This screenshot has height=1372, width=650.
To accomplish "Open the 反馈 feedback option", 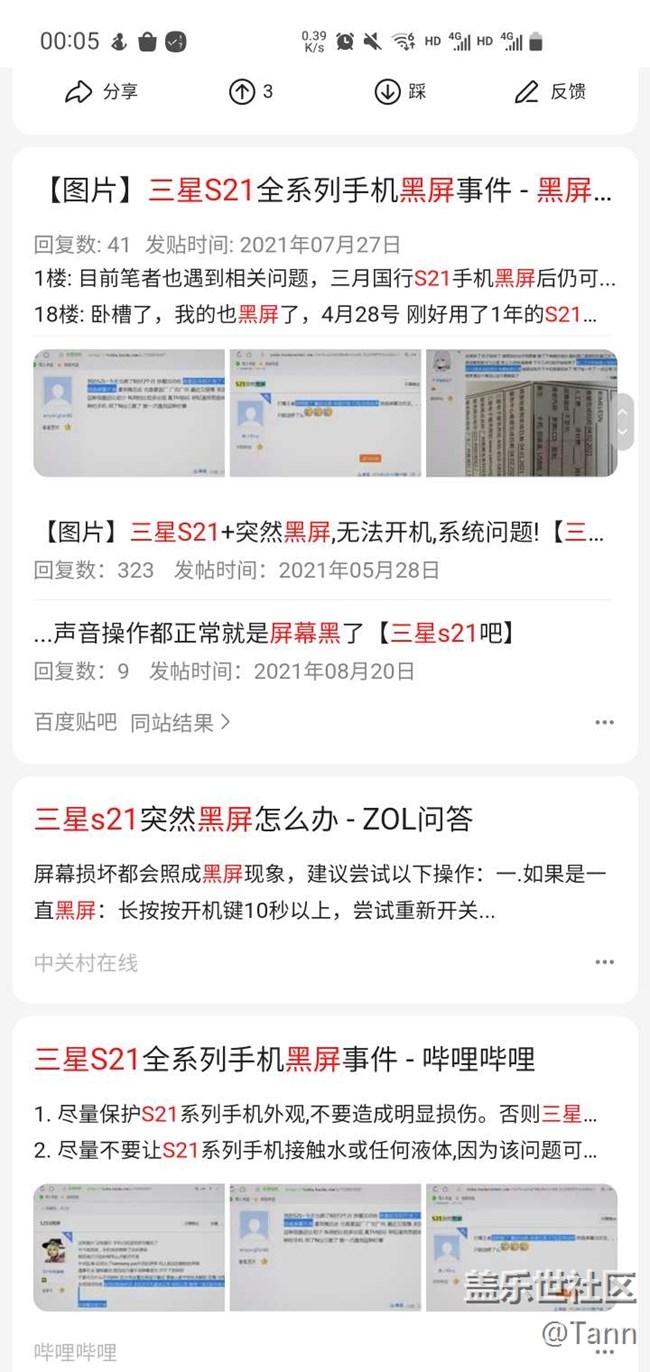I will click(549, 92).
